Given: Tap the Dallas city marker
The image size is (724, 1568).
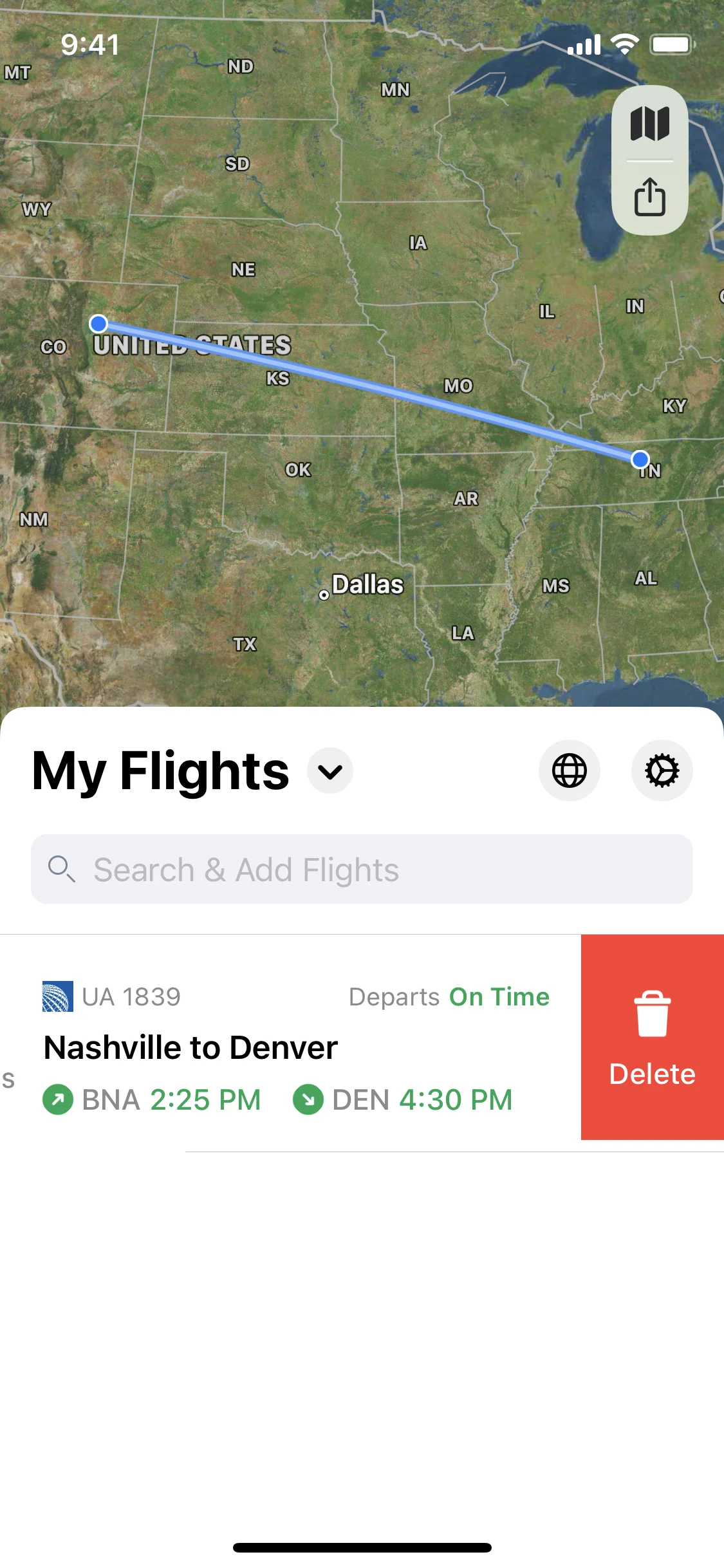Looking at the screenshot, I should pyautogui.click(x=324, y=595).
